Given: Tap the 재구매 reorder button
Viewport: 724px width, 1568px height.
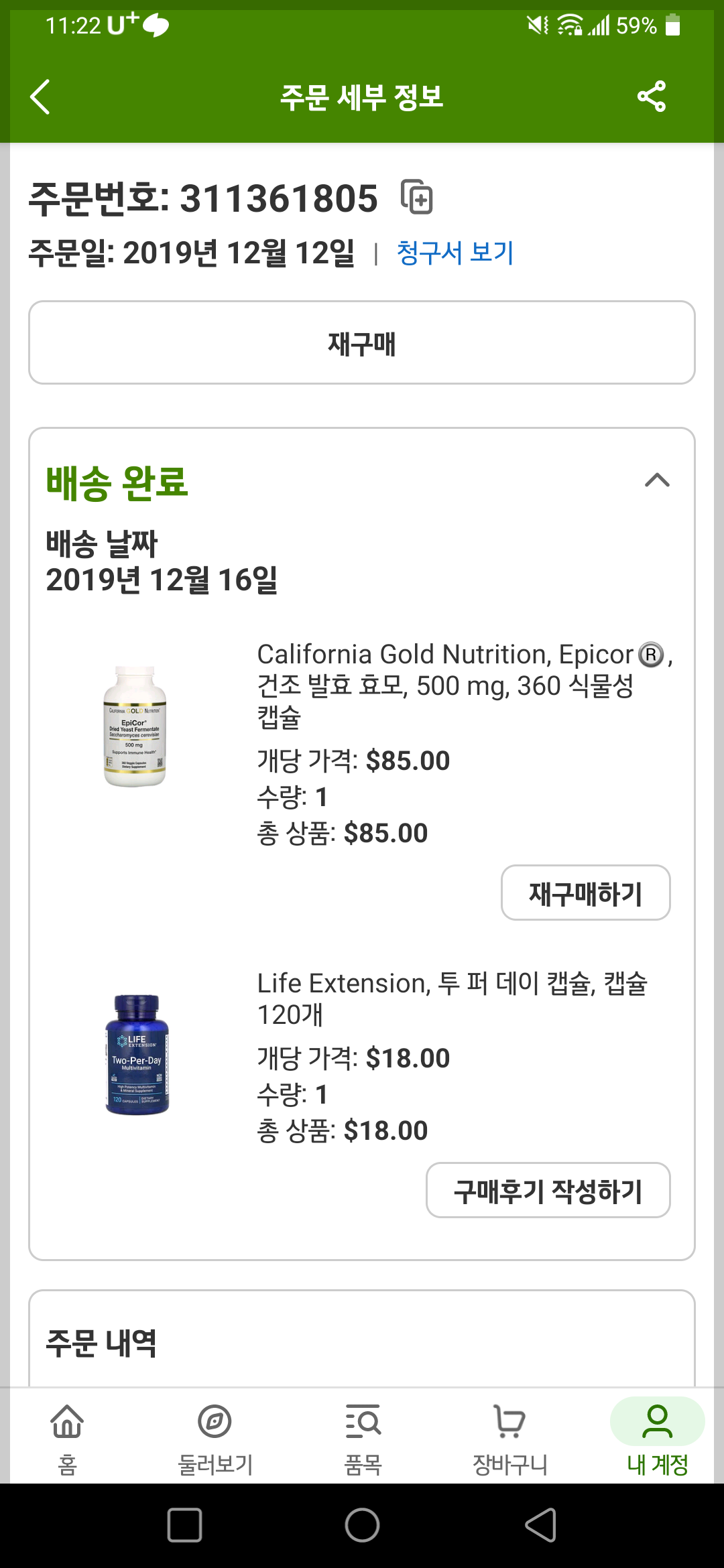Looking at the screenshot, I should point(362,342).
